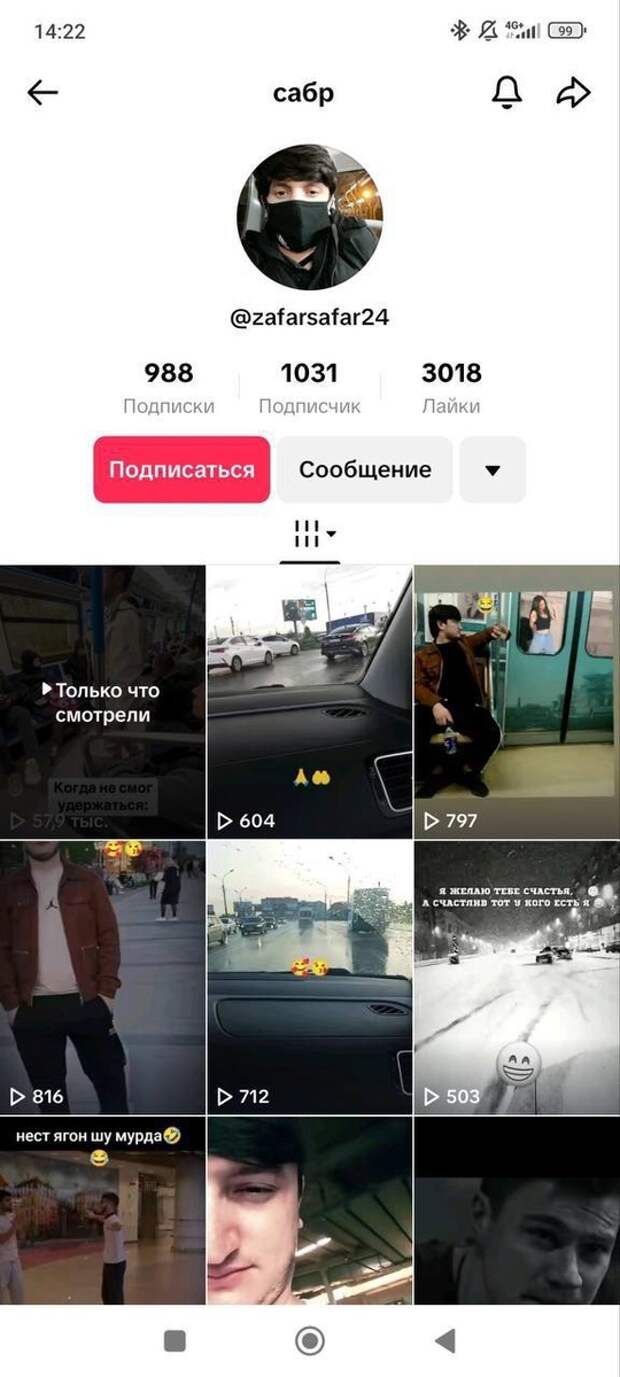Play the video with 604 views
The height and width of the screenshot is (1377, 620).
click(309, 702)
